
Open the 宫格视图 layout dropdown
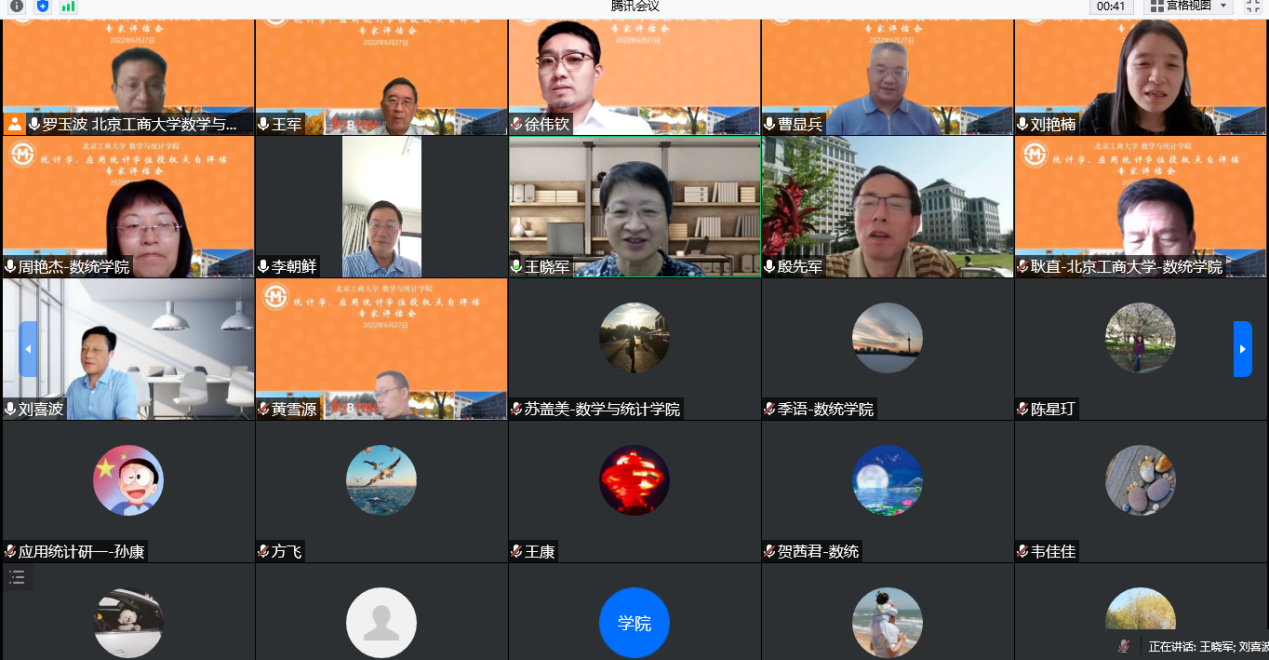pyautogui.click(x=1188, y=6)
